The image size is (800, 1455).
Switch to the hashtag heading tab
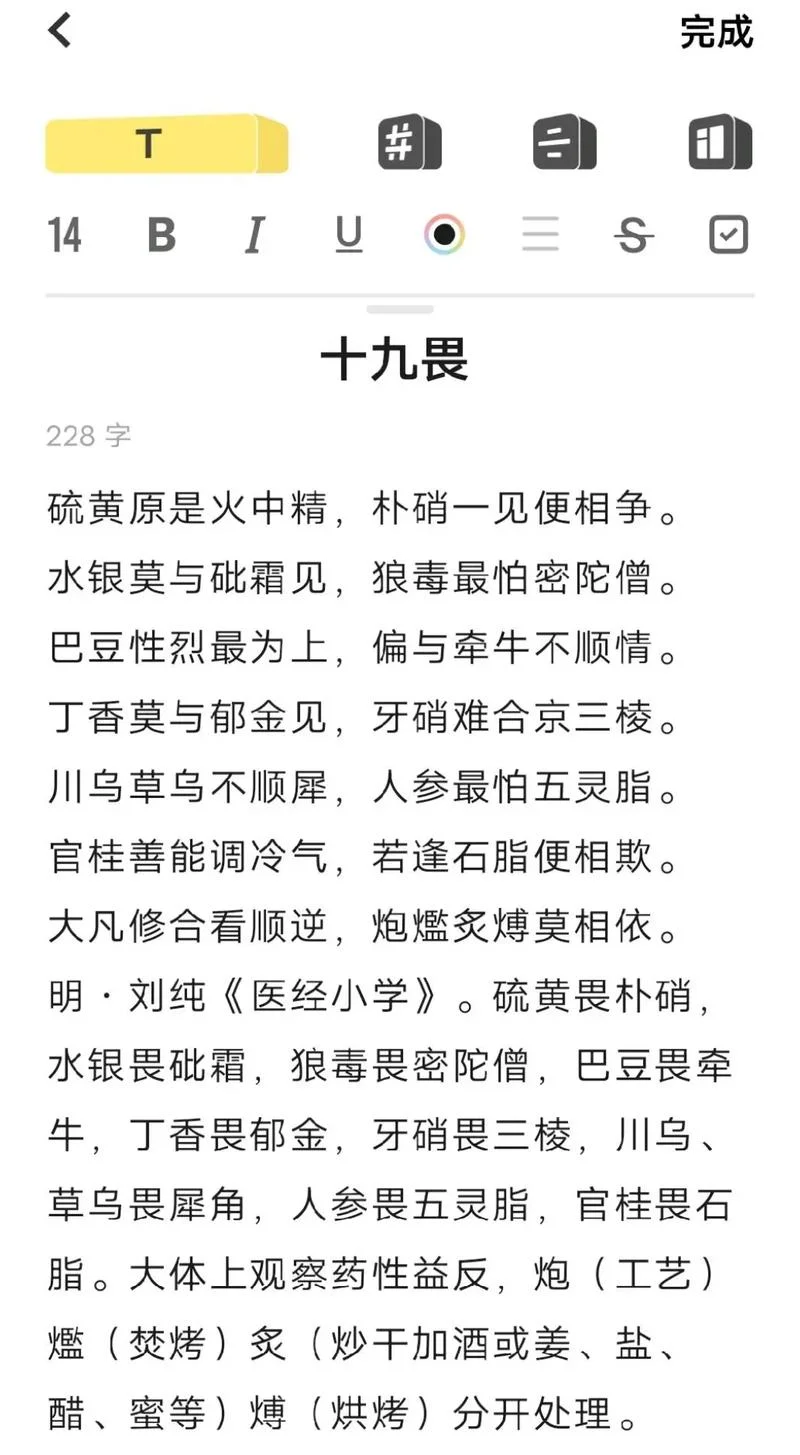coord(410,143)
